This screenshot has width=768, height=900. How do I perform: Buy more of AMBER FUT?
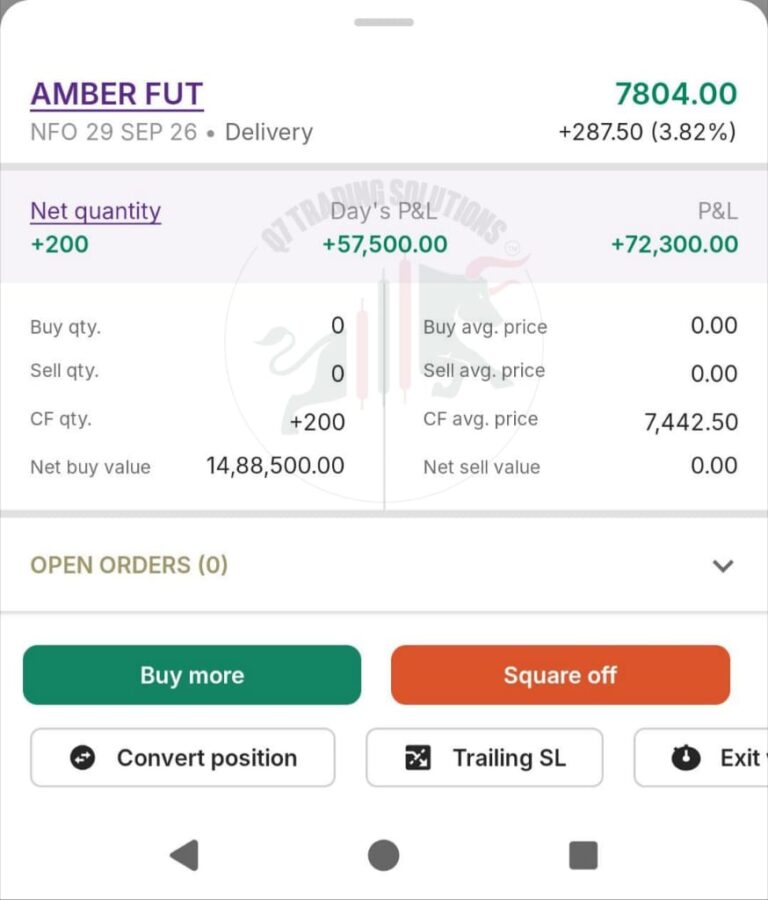(192, 675)
